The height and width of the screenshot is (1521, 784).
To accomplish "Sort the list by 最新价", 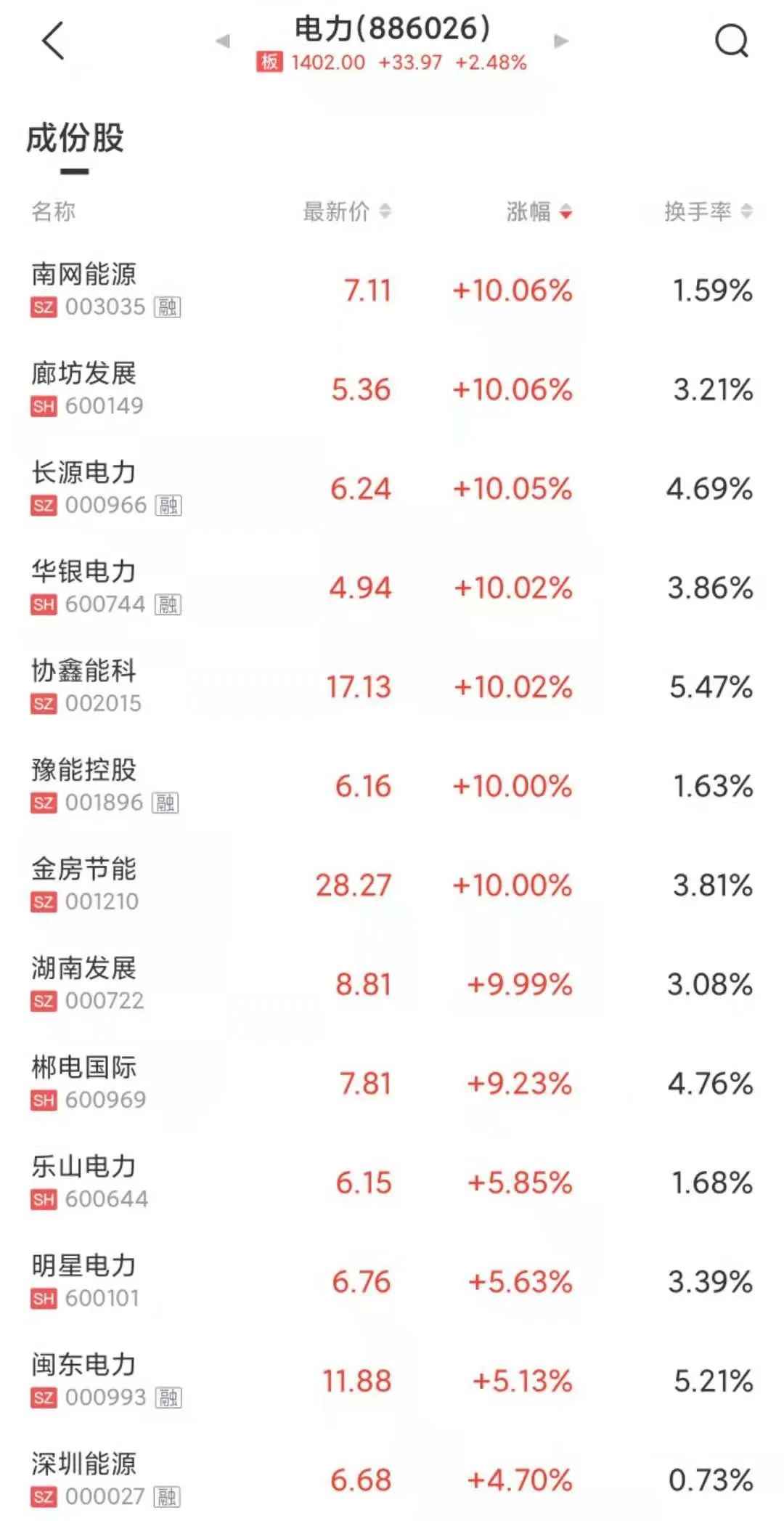I will pyautogui.click(x=346, y=211).
